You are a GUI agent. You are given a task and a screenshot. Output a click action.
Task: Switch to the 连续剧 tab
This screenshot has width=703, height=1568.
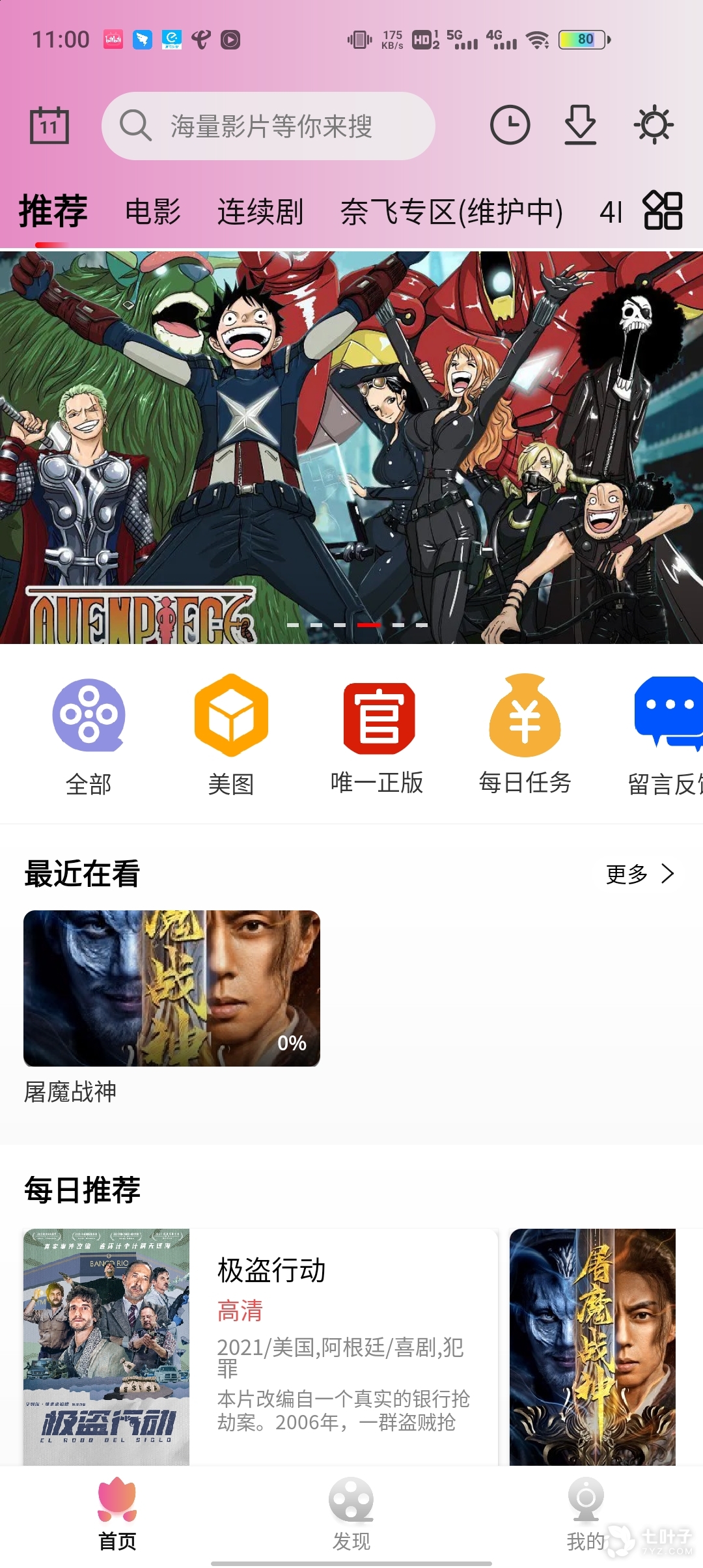point(260,212)
